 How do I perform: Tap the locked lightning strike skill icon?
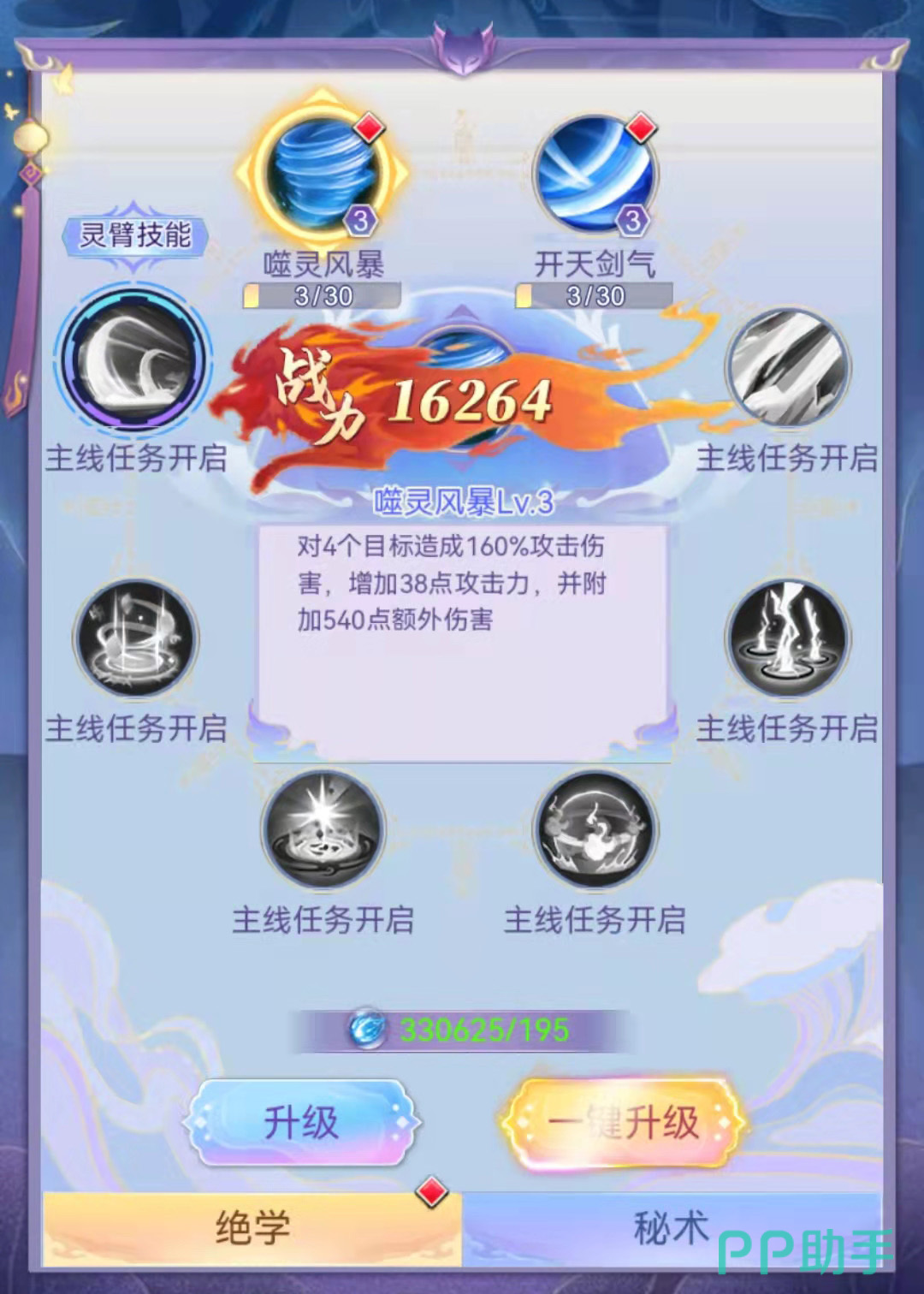pyautogui.click(x=787, y=638)
